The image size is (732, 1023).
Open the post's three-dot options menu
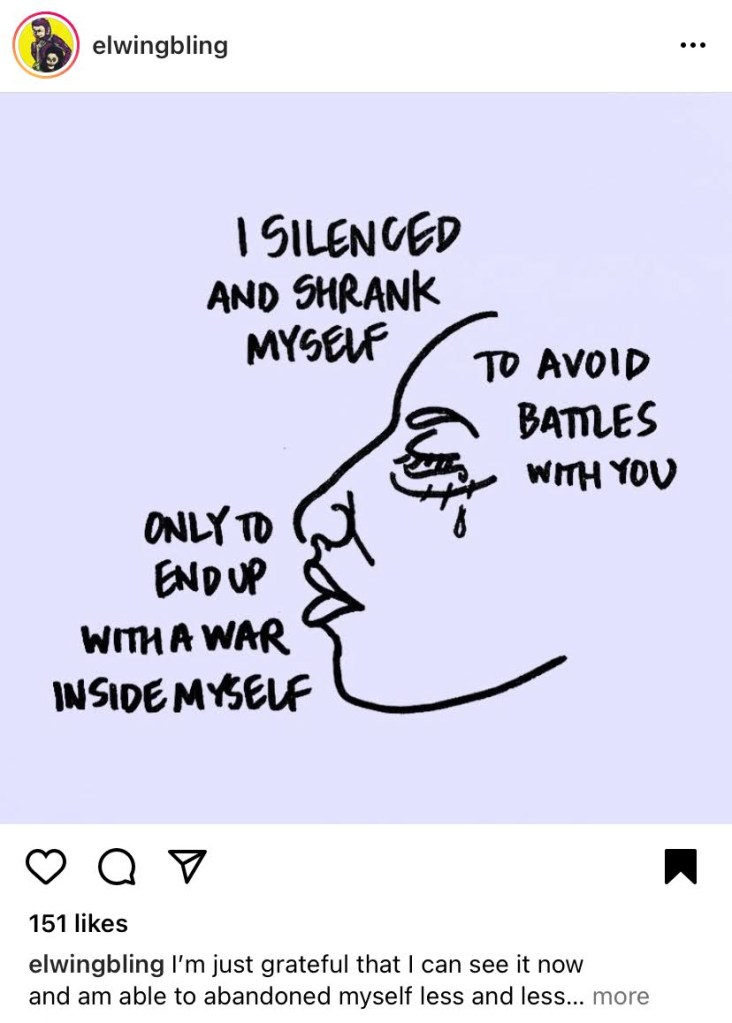point(692,46)
